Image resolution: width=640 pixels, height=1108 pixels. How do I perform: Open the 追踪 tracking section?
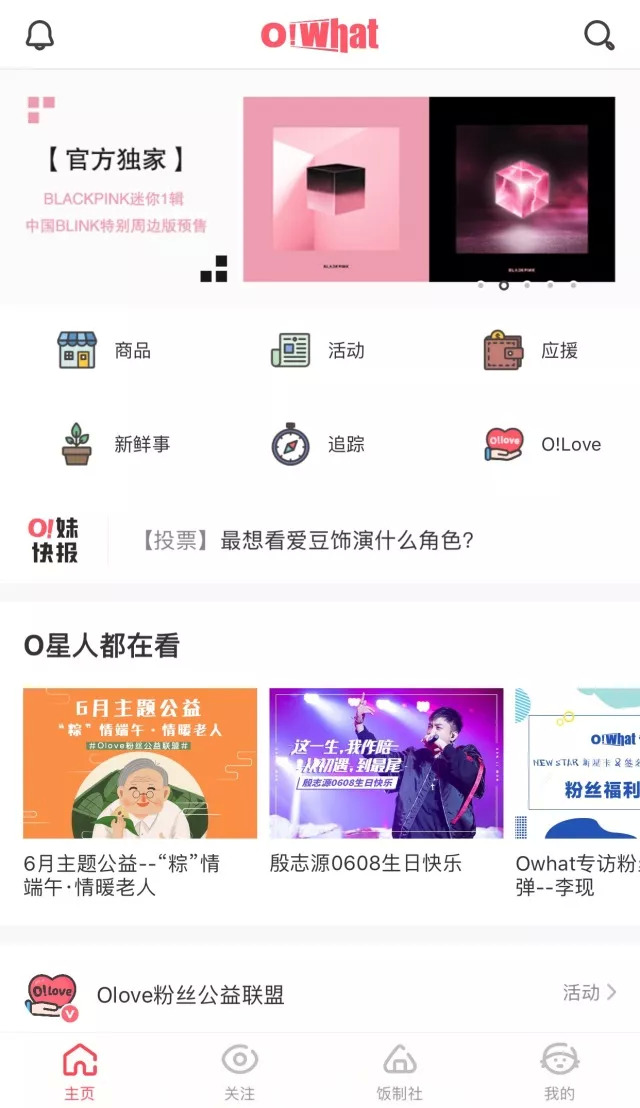coord(318,444)
